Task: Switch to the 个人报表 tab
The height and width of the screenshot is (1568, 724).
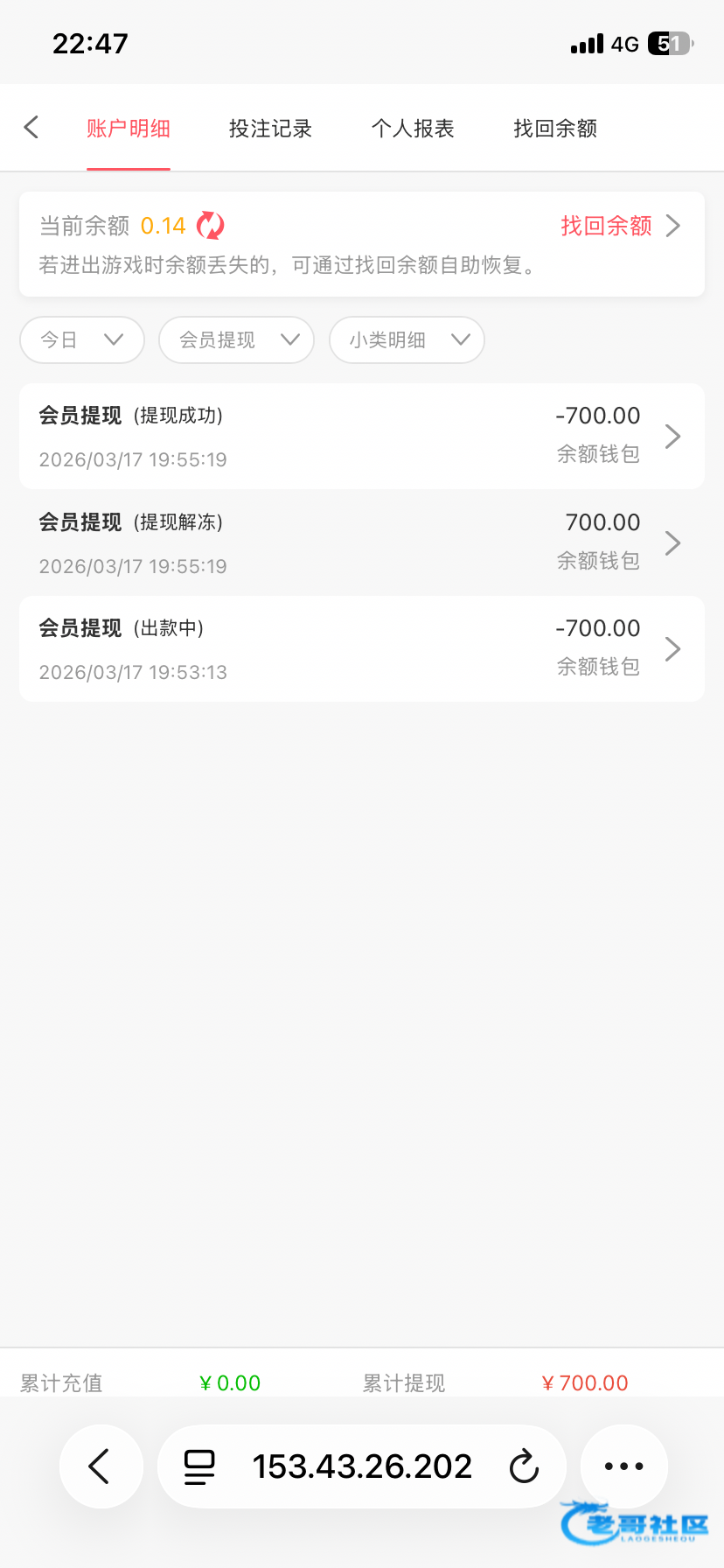Action: click(x=413, y=129)
